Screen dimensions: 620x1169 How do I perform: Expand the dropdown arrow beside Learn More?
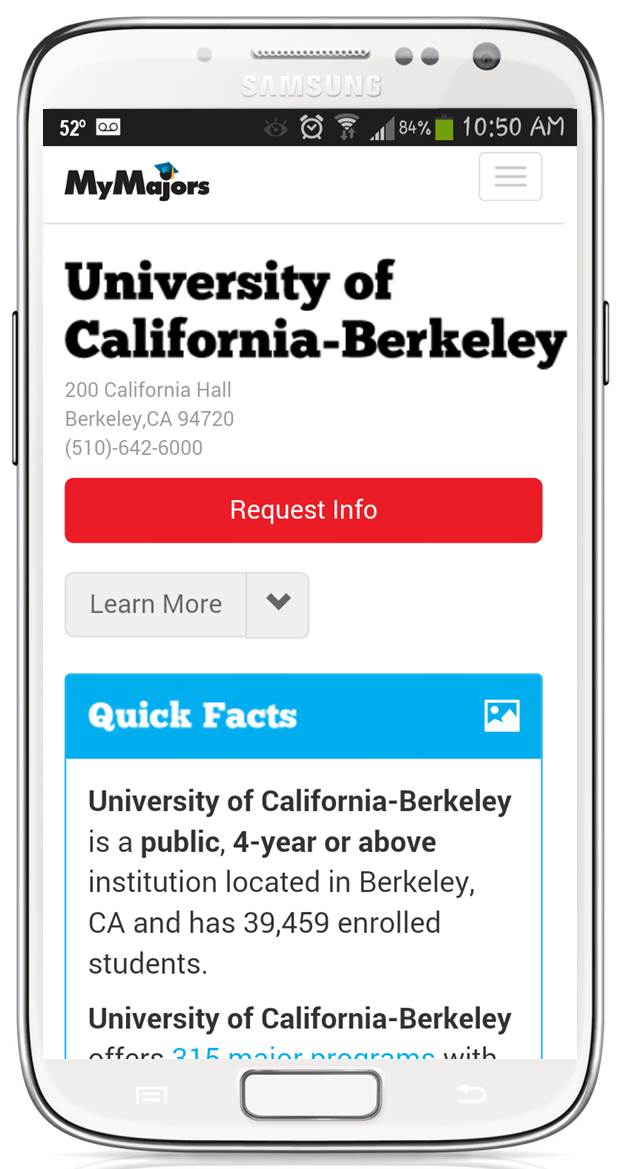(x=277, y=605)
